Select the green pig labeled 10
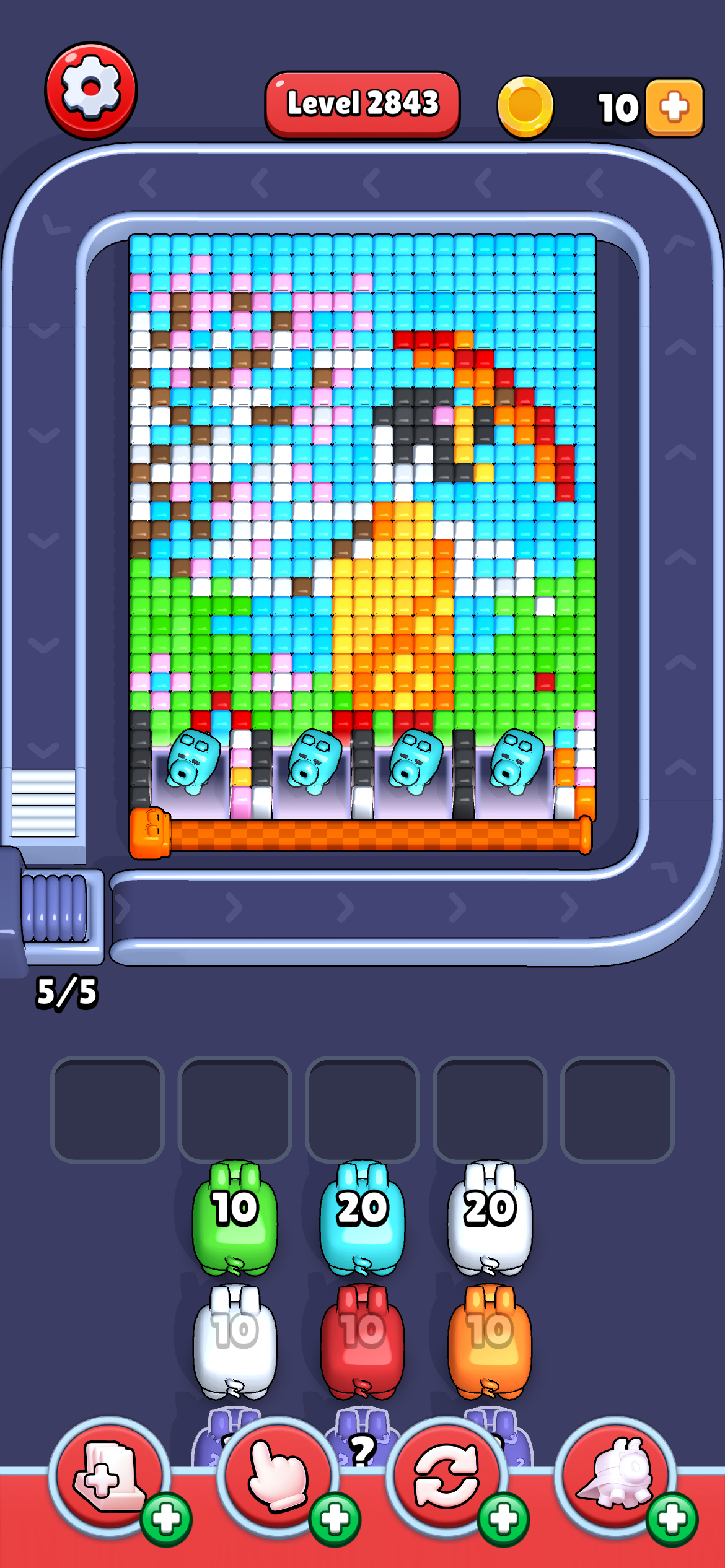The width and height of the screenshot is (725, 1568). [x=234, y=1218]
